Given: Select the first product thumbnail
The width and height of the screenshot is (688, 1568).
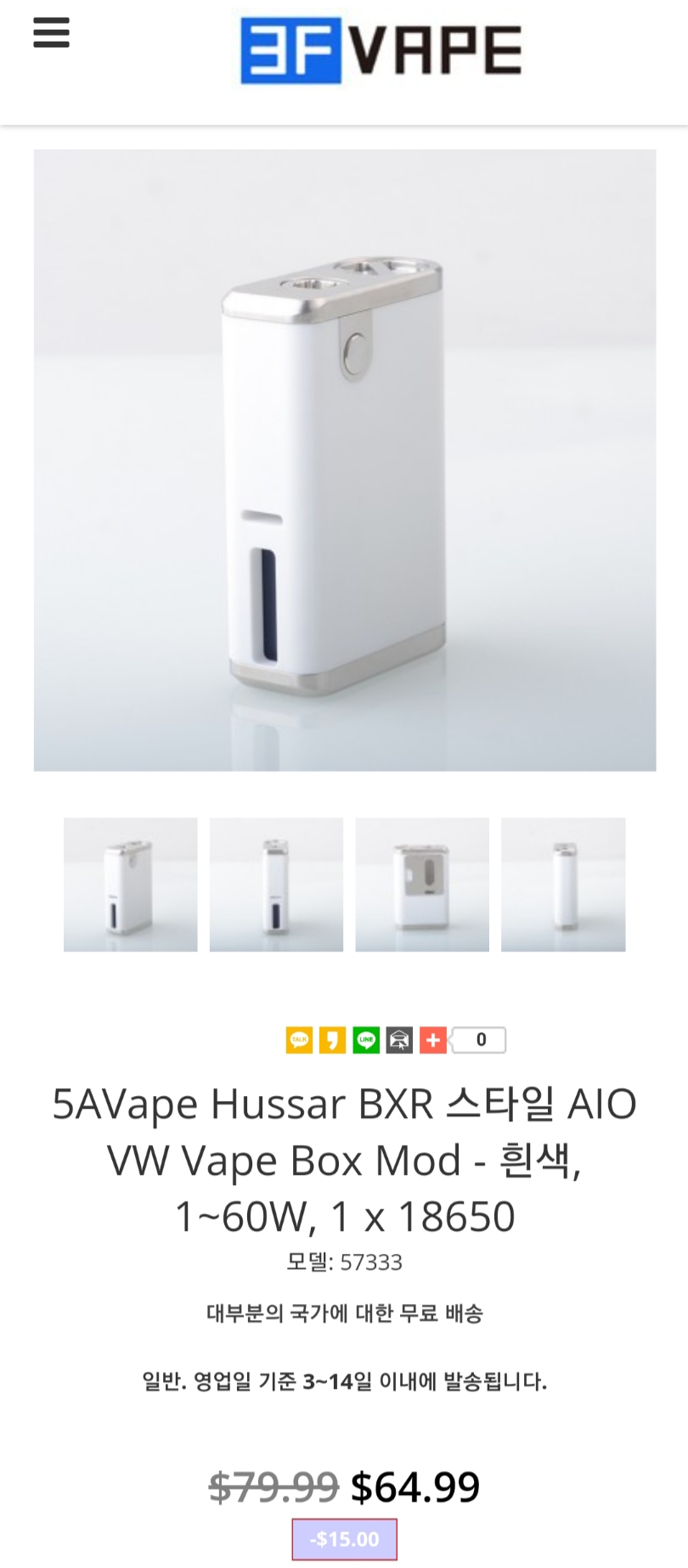Looking at the screenshot, I should click(x=130, y=885).
